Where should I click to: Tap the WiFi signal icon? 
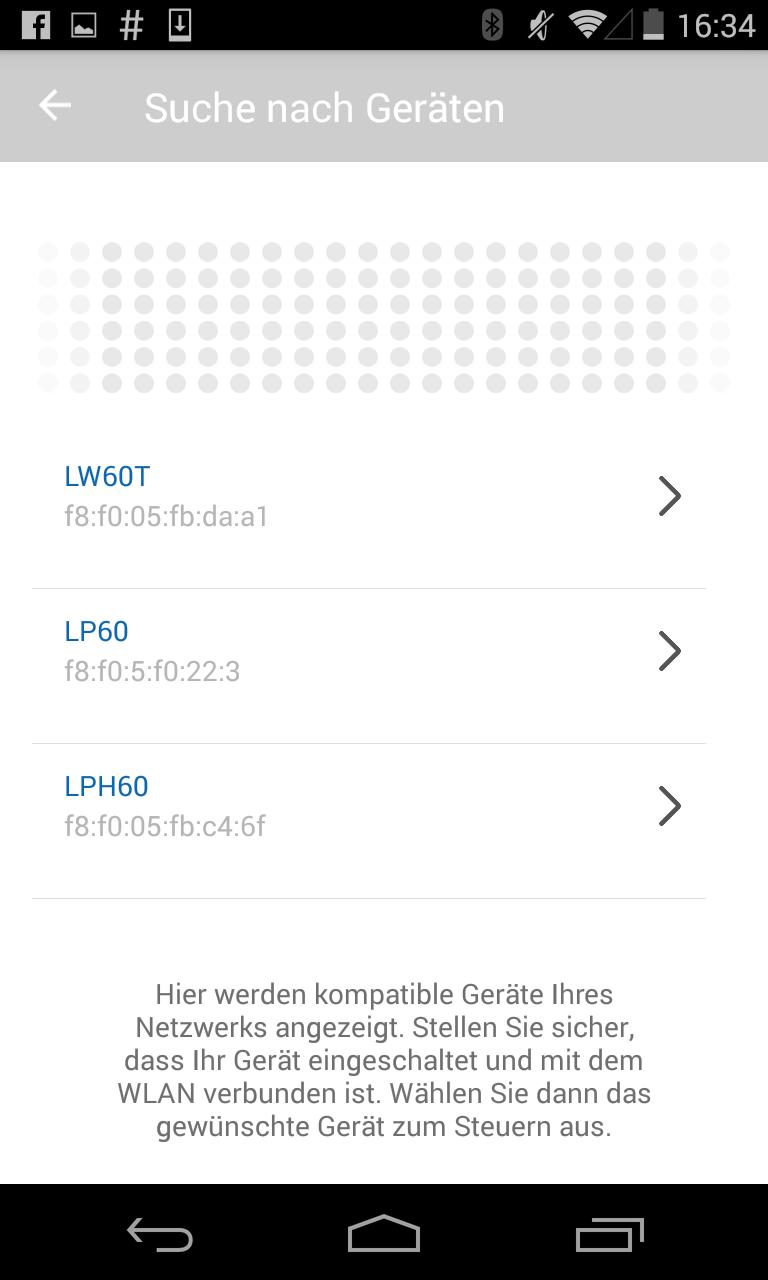click(586, 24)
